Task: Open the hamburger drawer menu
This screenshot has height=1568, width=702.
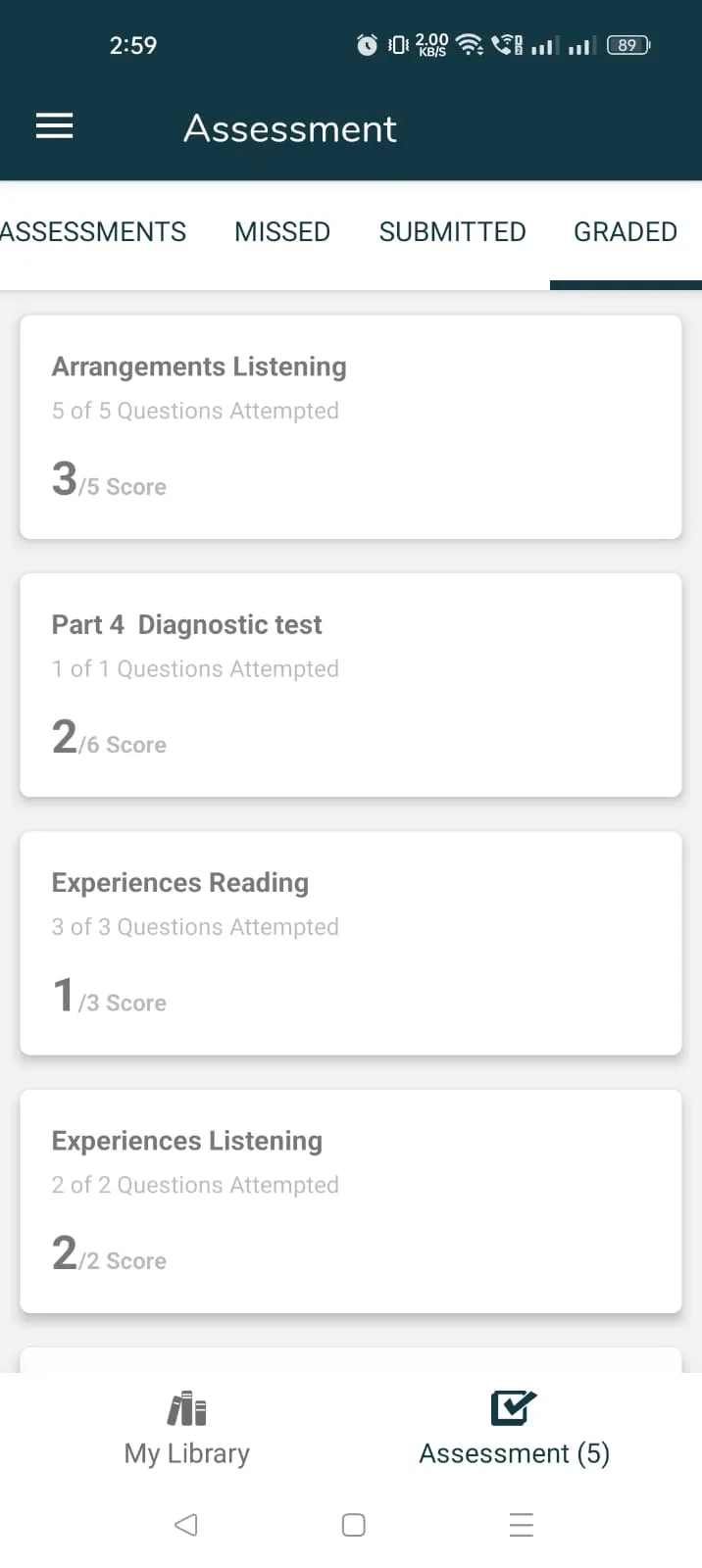Action: [x=55, y=126]
